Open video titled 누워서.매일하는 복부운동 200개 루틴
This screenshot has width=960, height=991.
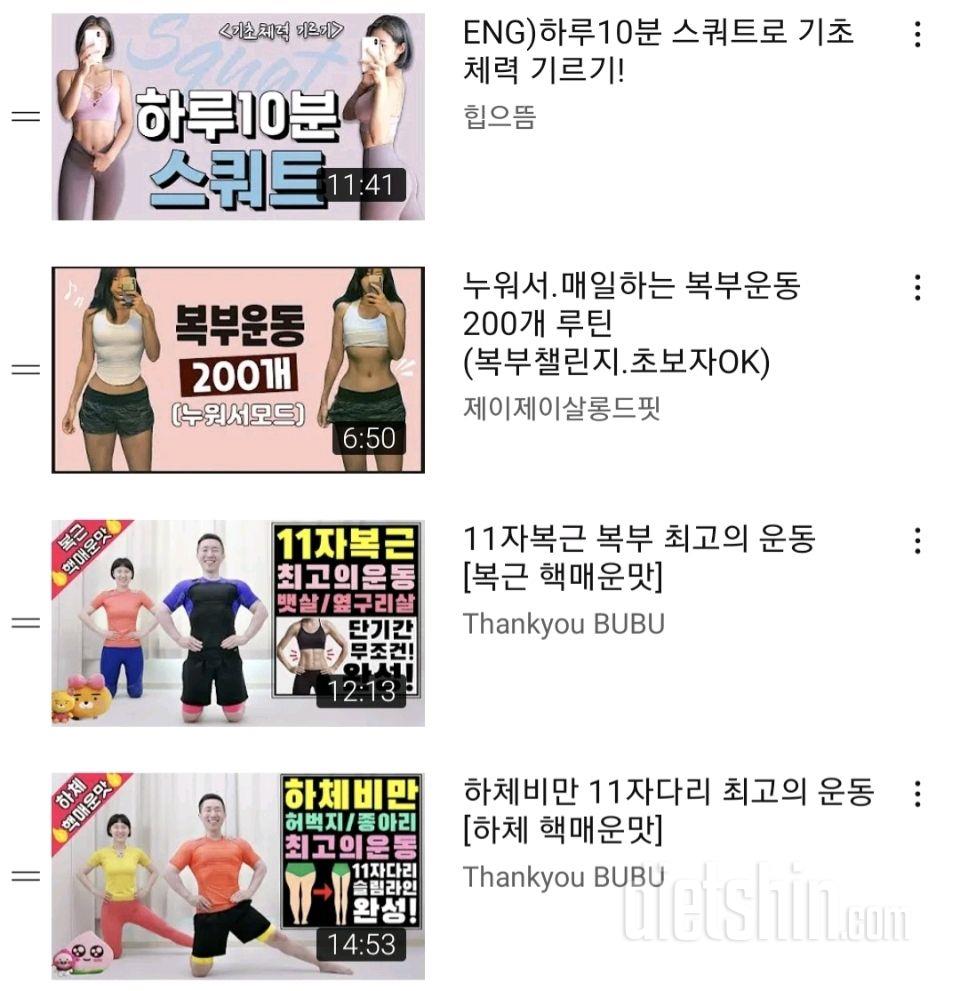[x=632, y=324]
